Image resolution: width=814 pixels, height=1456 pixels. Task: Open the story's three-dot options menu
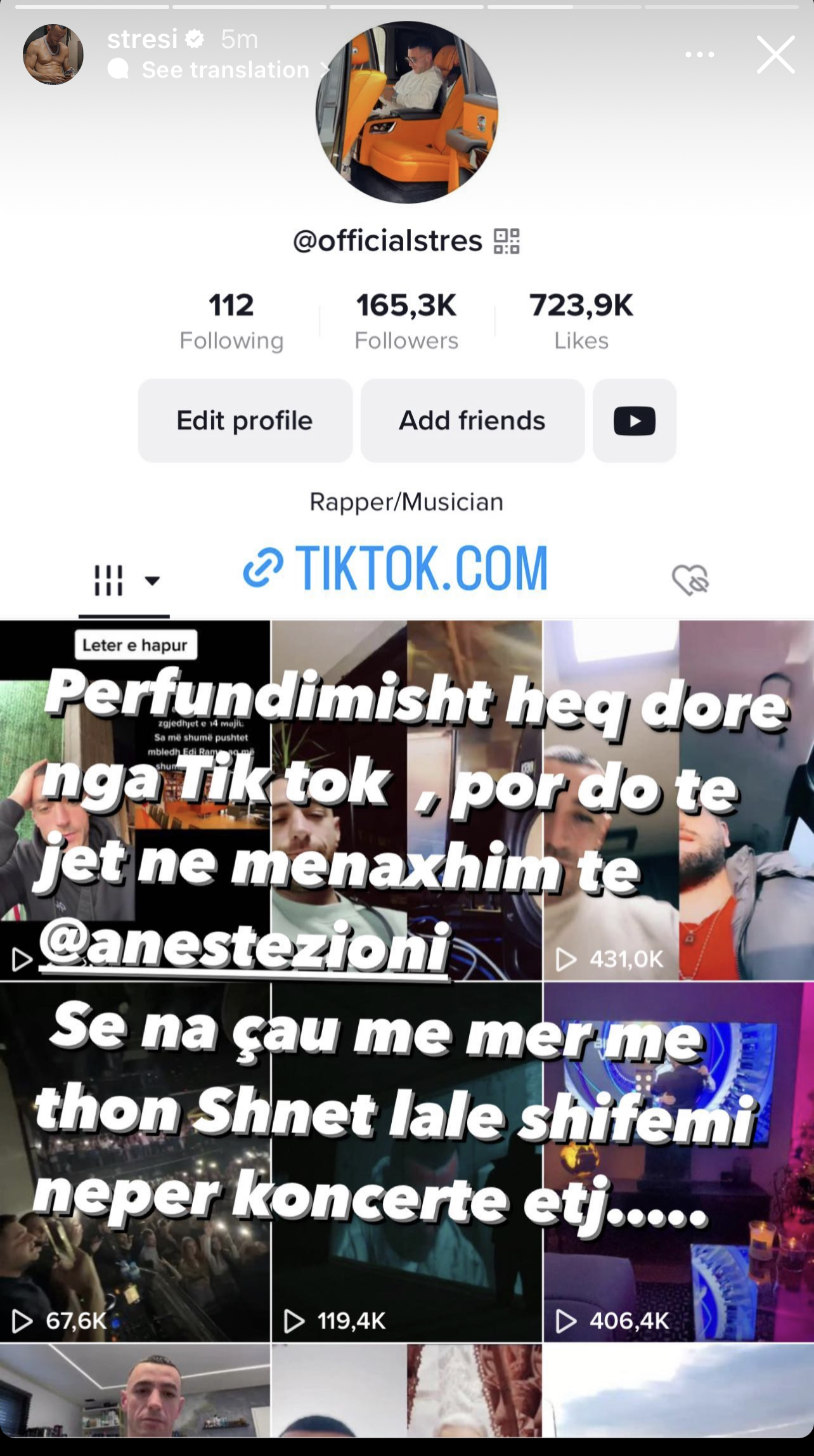coord(700,55)
